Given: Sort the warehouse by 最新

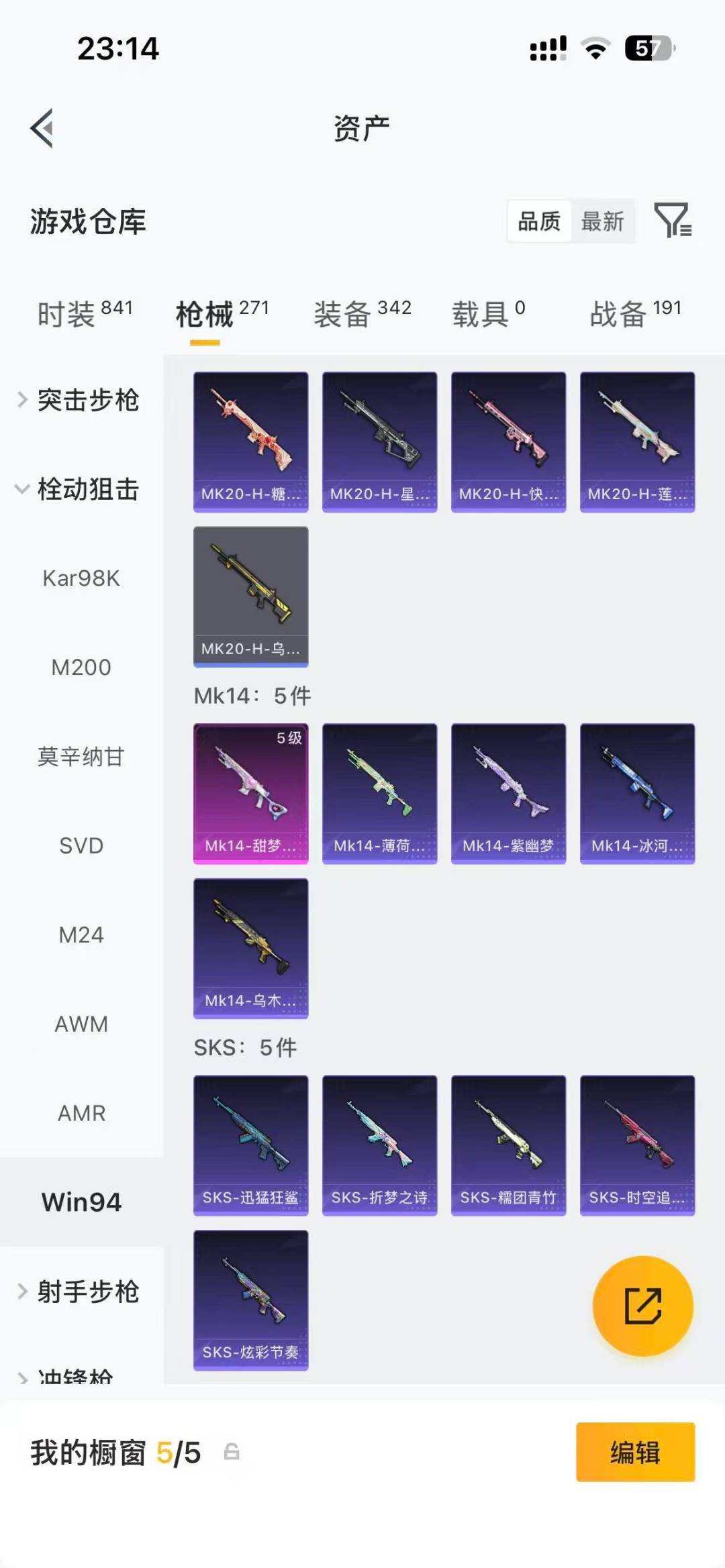Looking at the screenshot, I should (x=602, y=221).
